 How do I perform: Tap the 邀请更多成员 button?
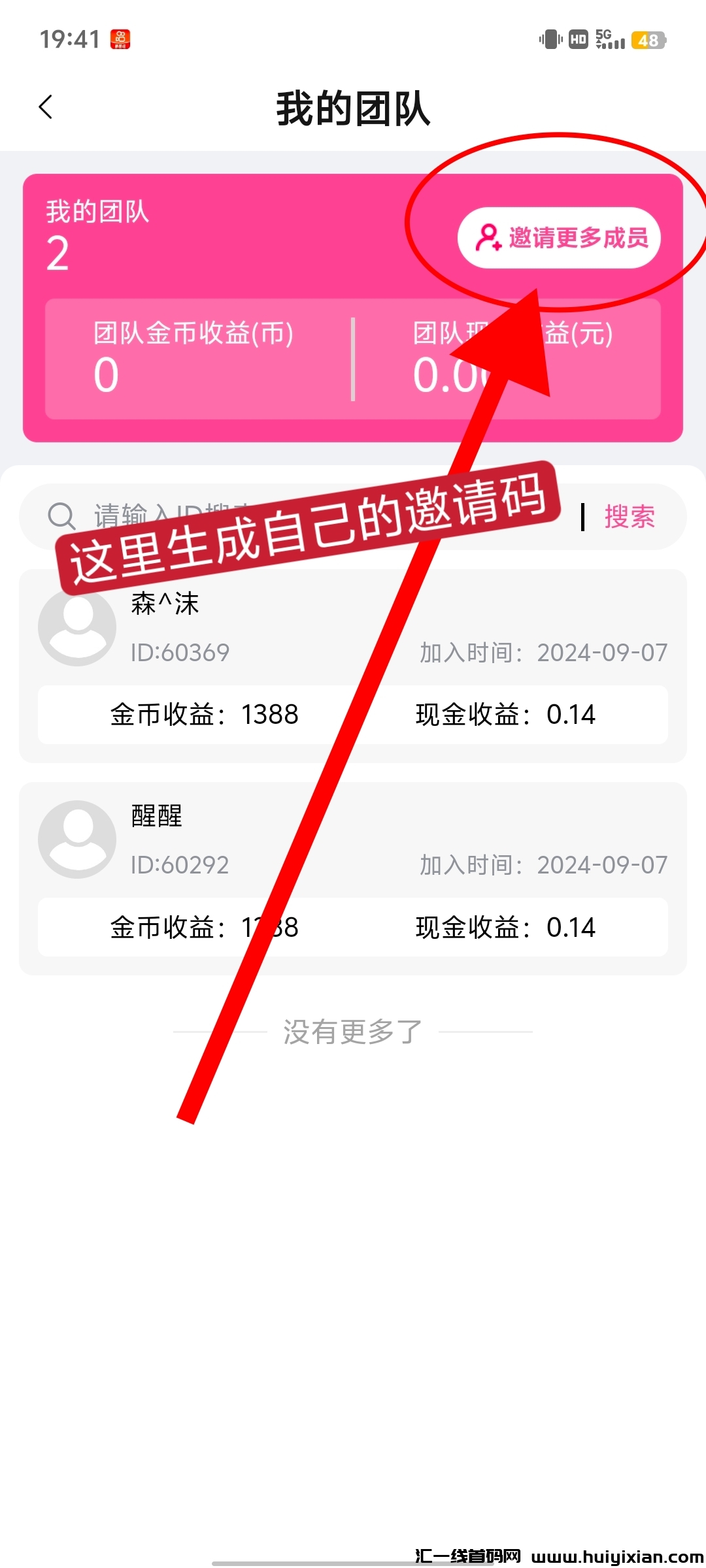(559, 238)
